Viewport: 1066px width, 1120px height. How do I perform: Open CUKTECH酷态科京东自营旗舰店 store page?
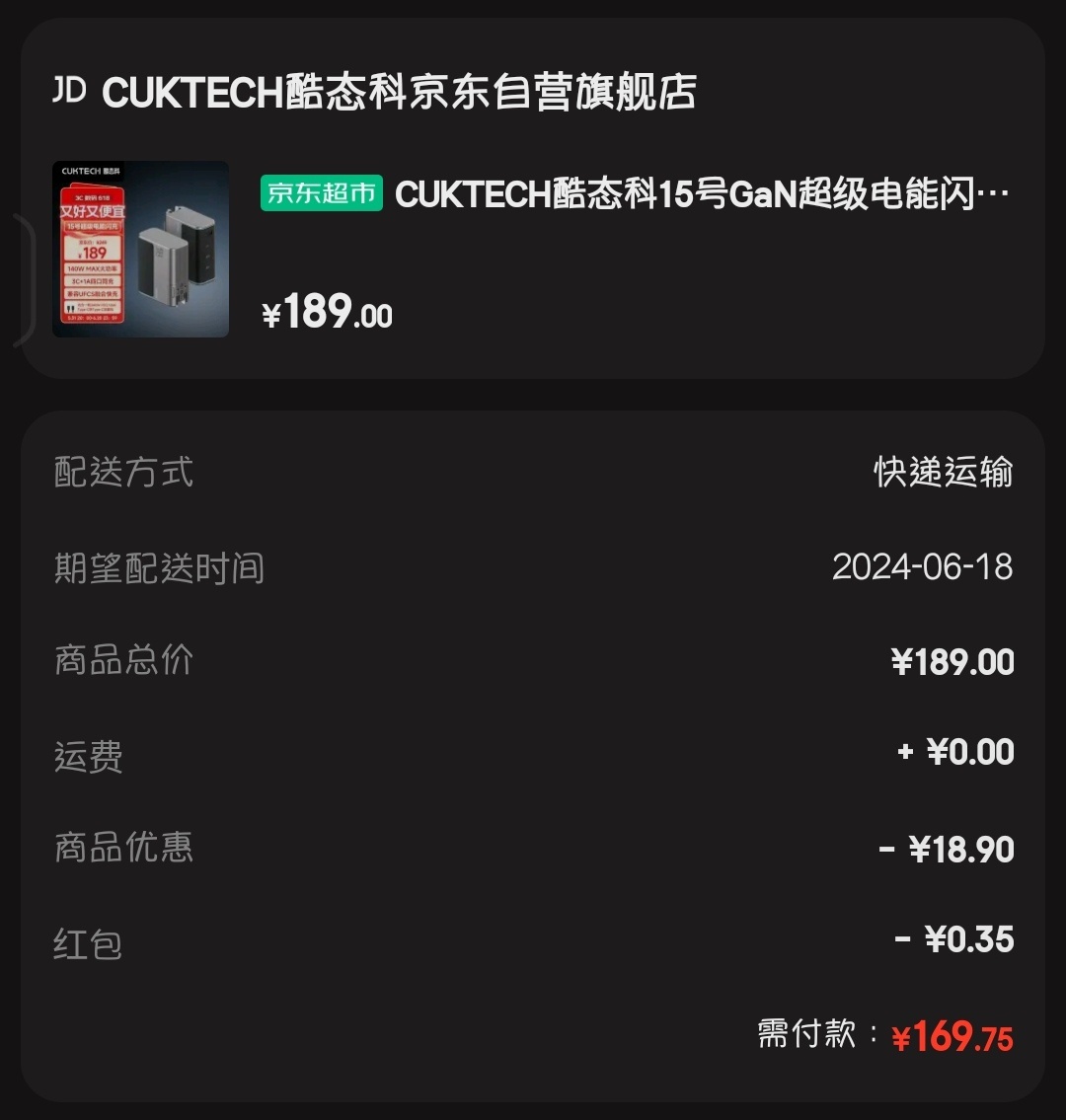[399, 93]
